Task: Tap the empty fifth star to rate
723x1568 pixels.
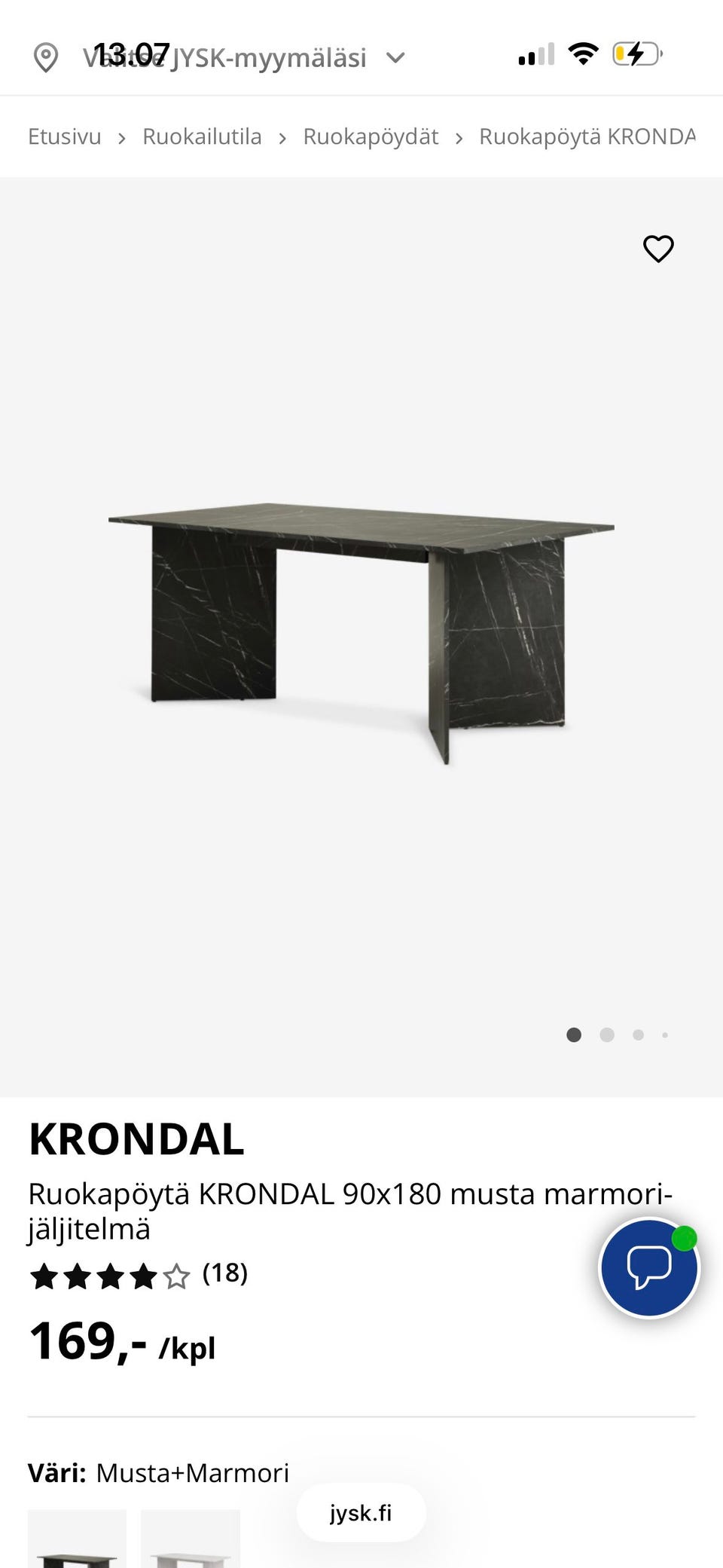Action: [175, 1275]
